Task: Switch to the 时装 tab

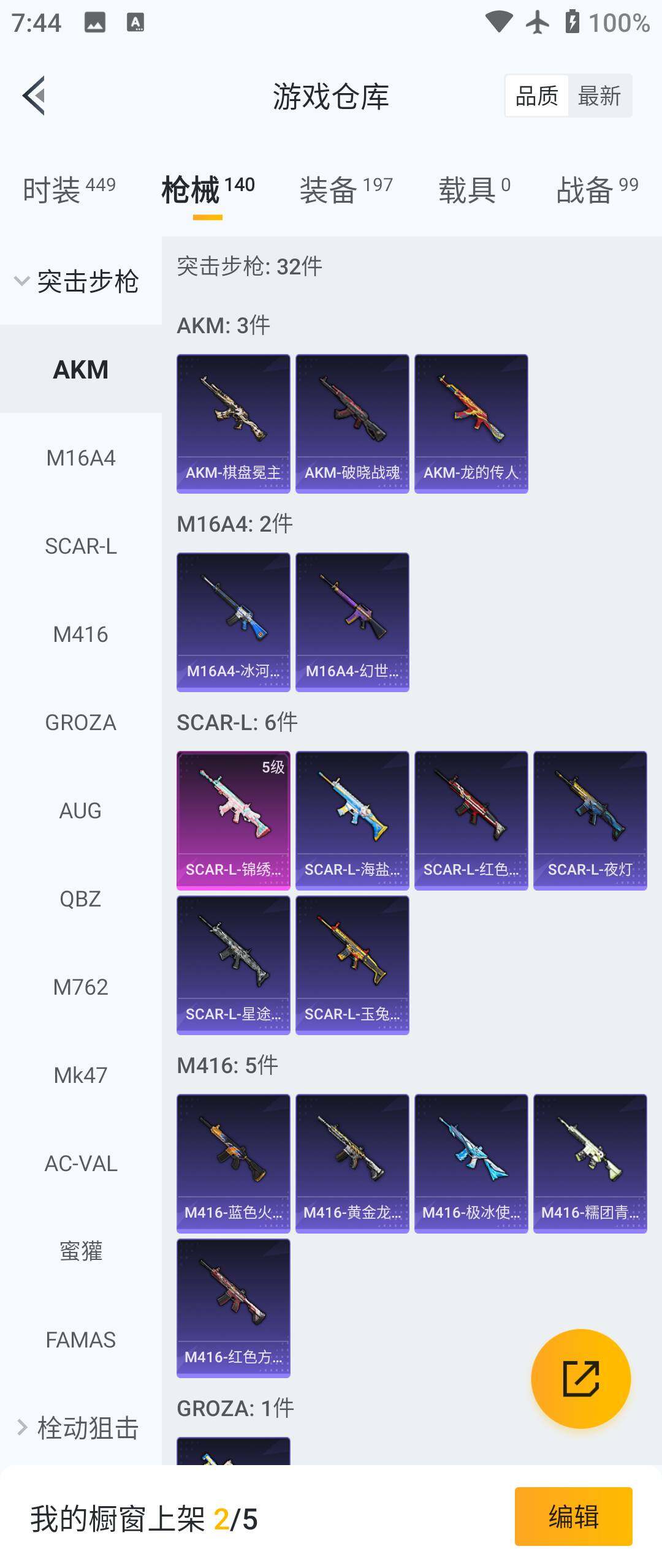Action: pyautogui.click(x=69, y=189)
